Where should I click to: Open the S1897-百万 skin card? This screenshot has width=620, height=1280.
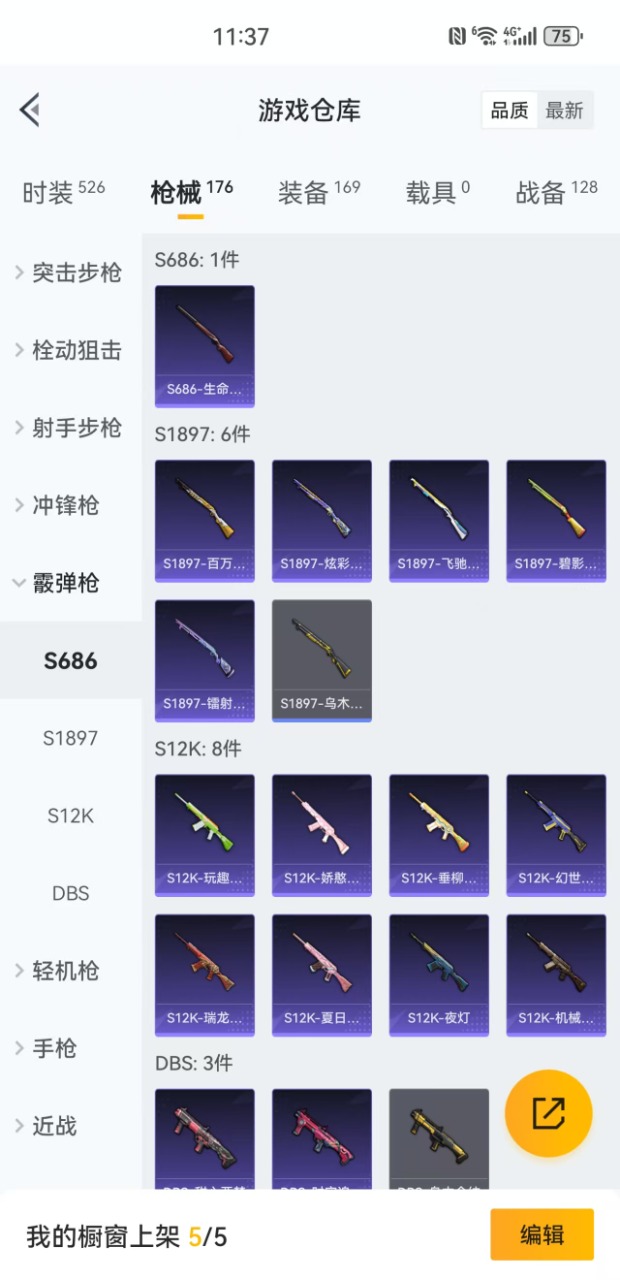click(x=204, y=520)
